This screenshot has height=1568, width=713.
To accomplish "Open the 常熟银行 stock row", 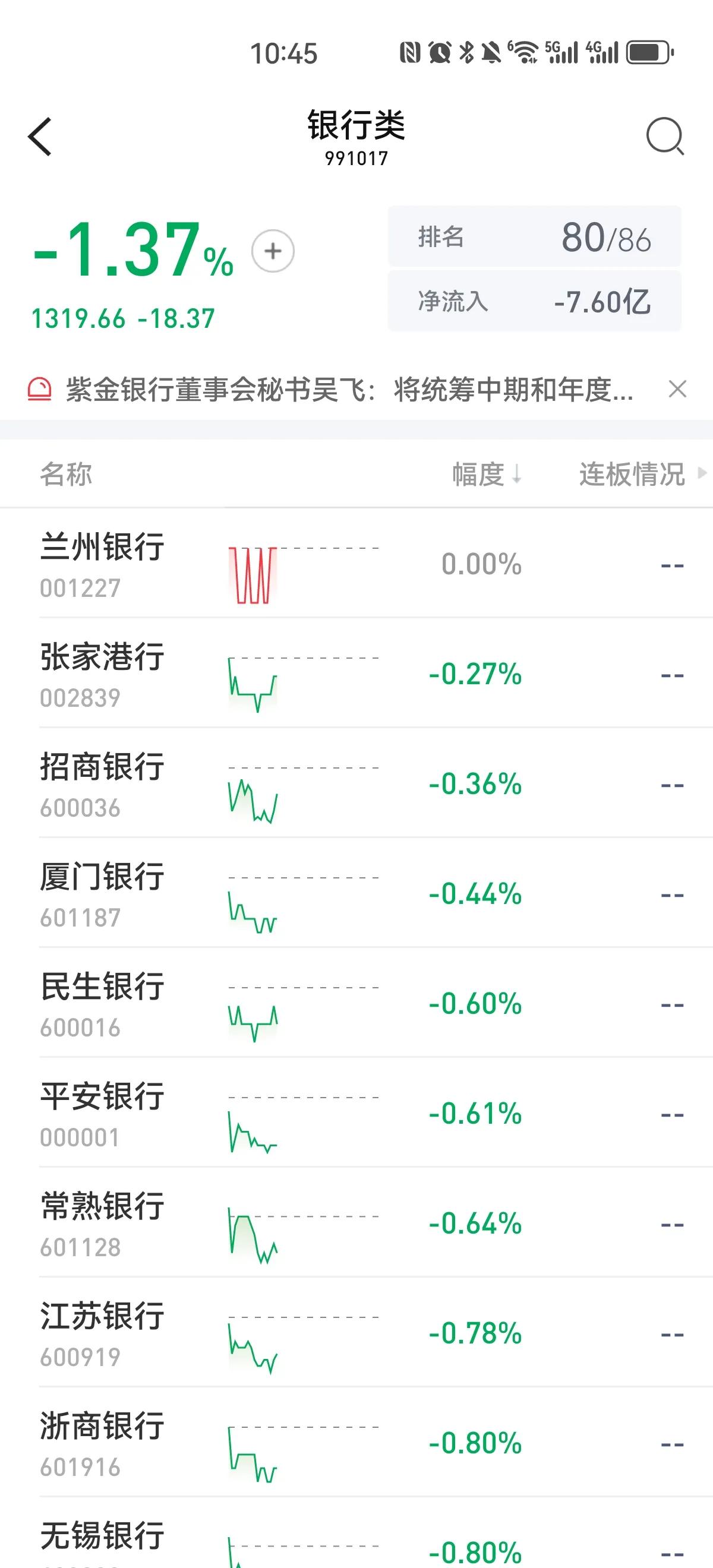I will (356, 1223).
